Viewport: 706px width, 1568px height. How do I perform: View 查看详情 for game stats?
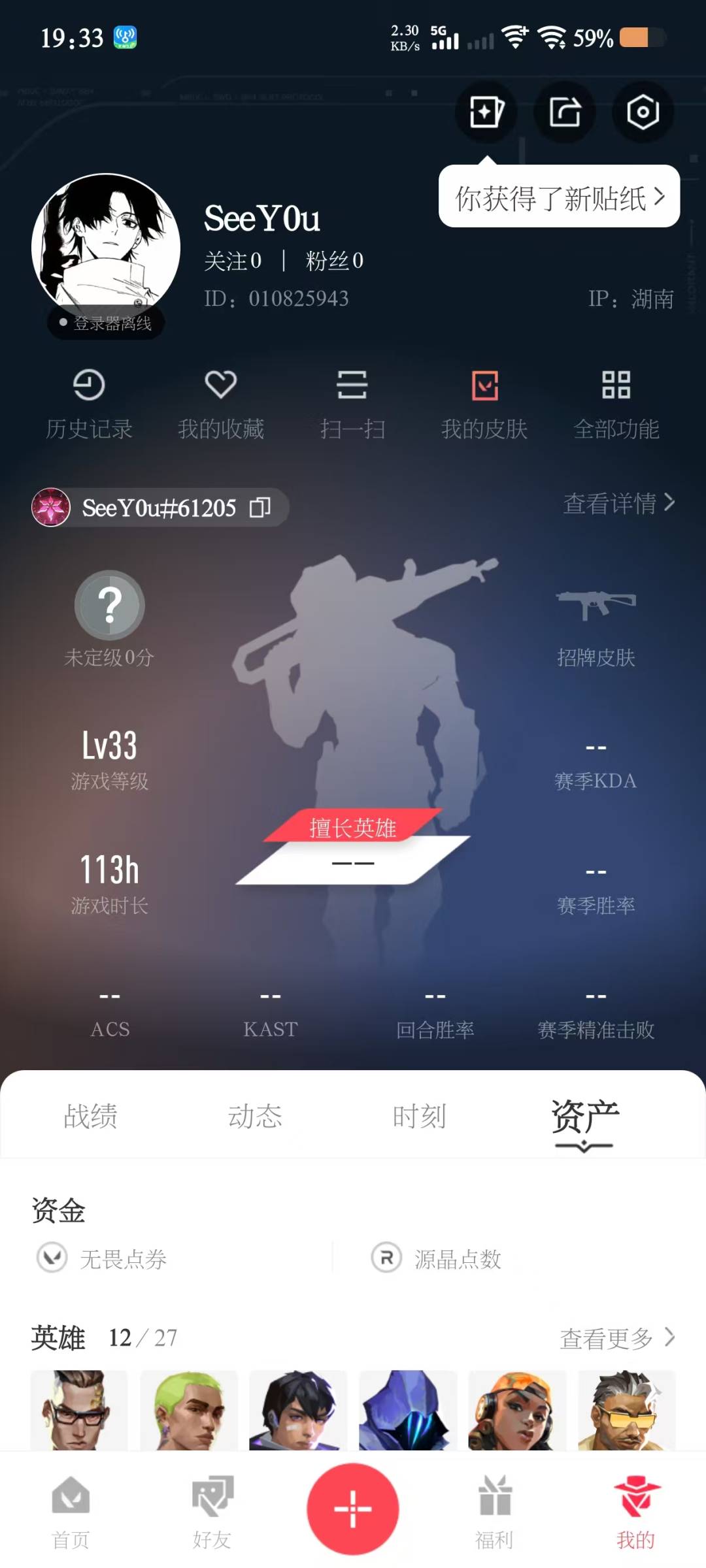click(x=619, y=504)
